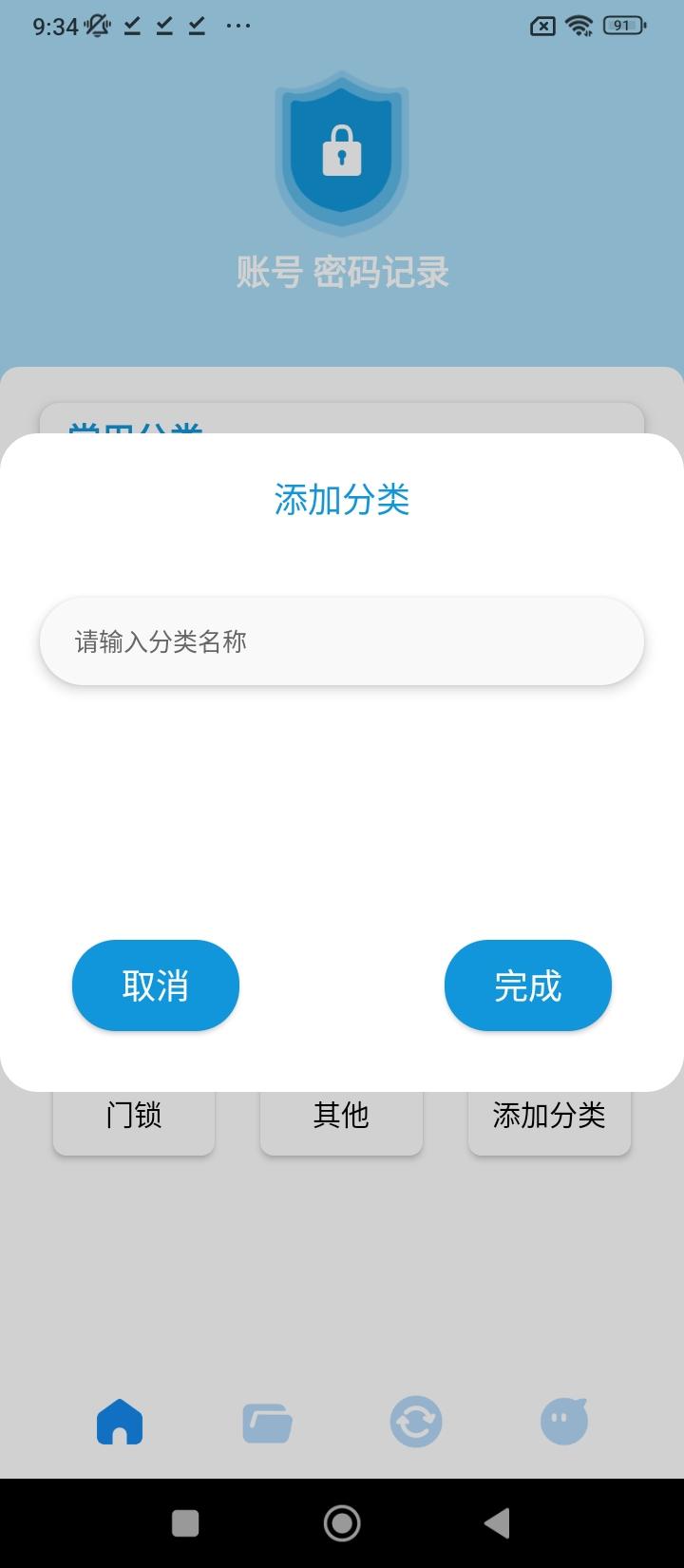Open the chat bubble icon at bottom right
The width and height of the screenshot is (684, 1568).
click(565, 1420)
